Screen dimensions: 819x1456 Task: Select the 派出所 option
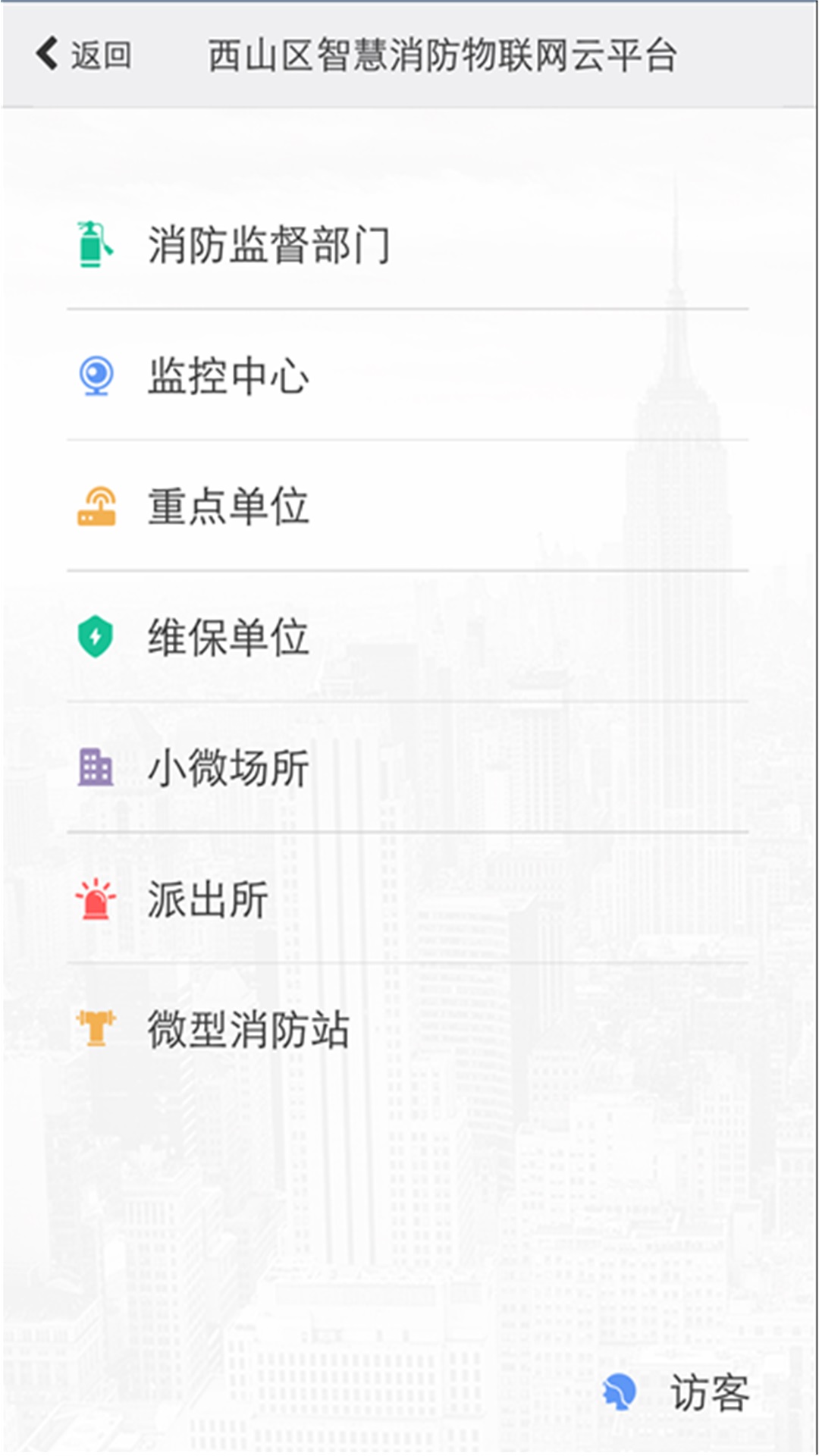[207, 899]
